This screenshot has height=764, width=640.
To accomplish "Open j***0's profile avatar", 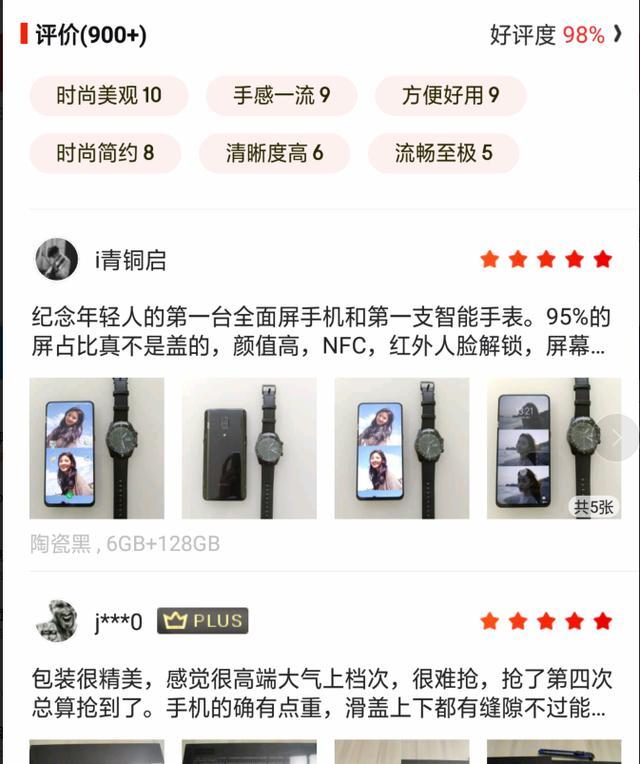I will [57, 621].
